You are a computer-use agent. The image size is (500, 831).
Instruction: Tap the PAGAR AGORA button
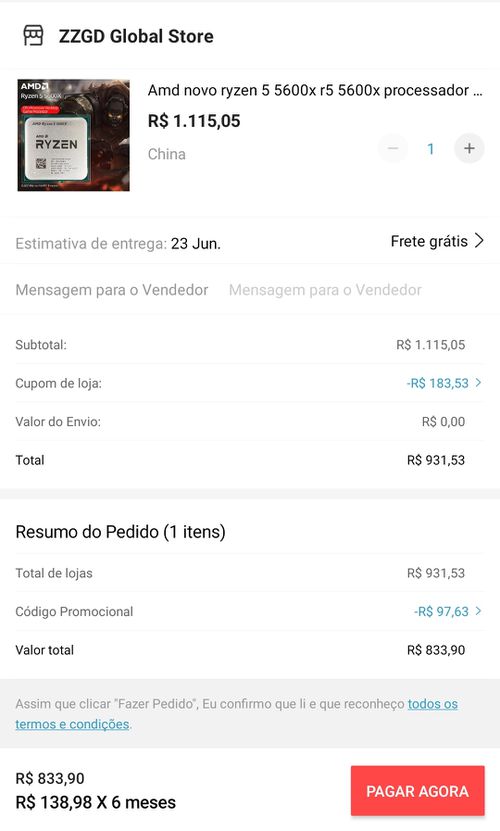click(417, 791)
